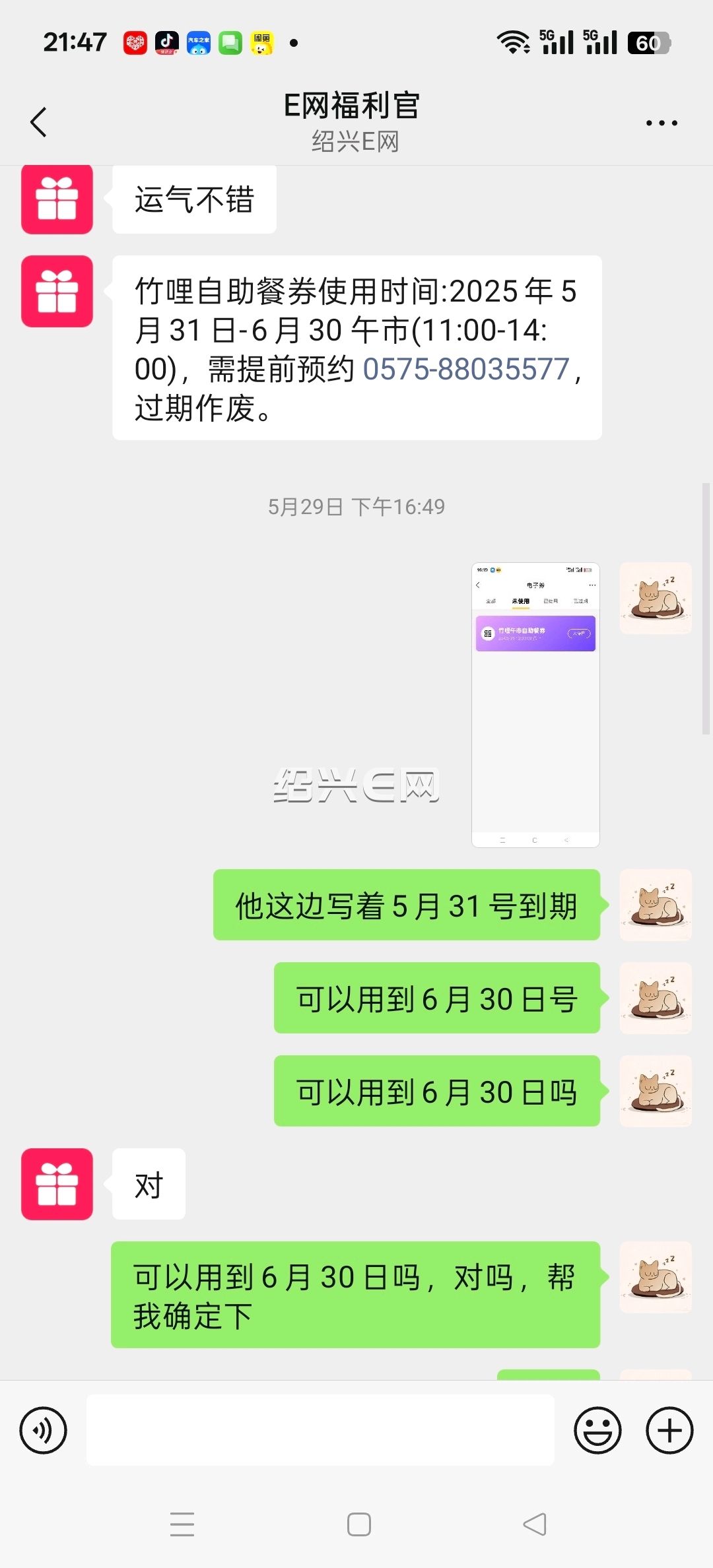
Task: Open E网福利官 gift avatar beside 运气不错
Action: tap(57, 199)
